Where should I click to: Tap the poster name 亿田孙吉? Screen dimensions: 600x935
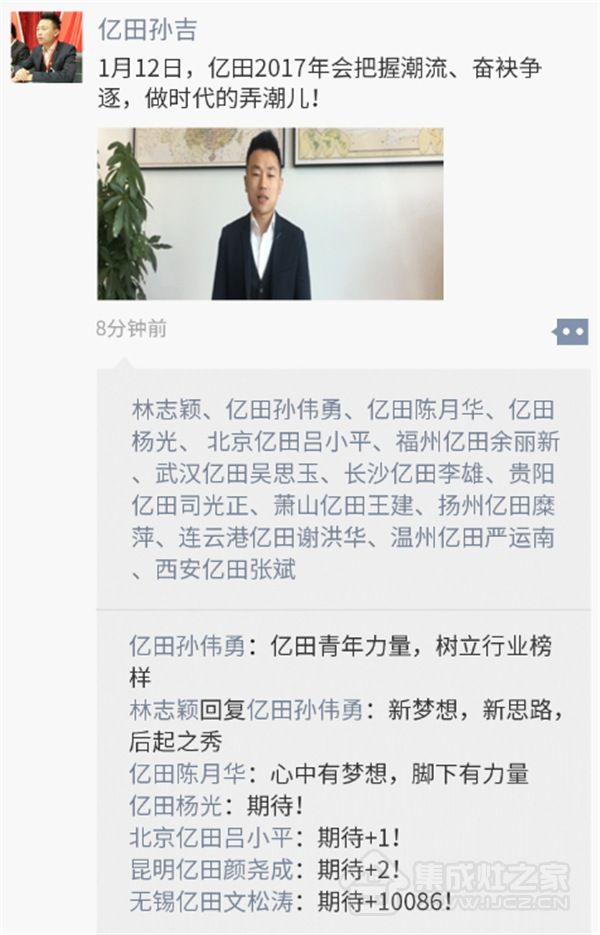(147, 30)
